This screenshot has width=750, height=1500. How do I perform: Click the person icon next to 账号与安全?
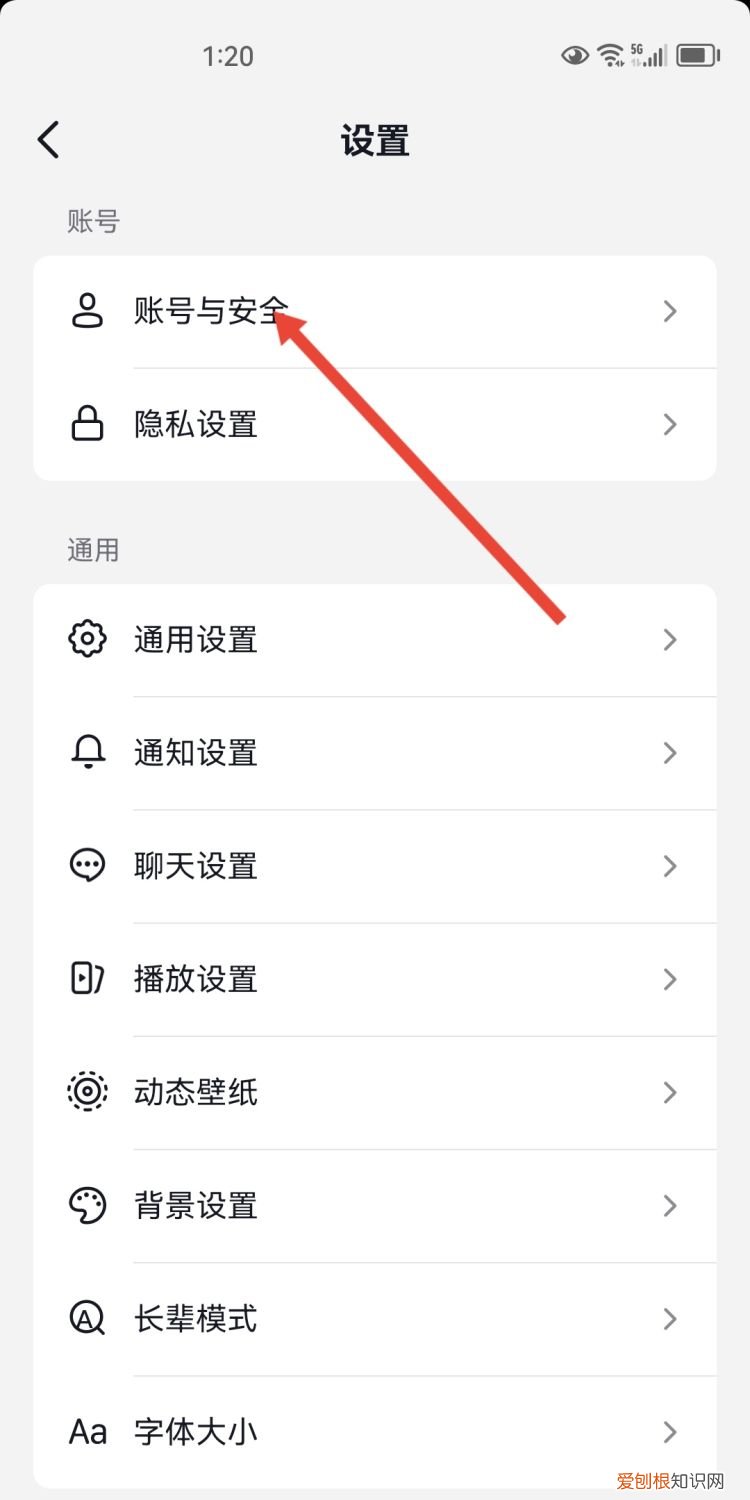[88, 311]
